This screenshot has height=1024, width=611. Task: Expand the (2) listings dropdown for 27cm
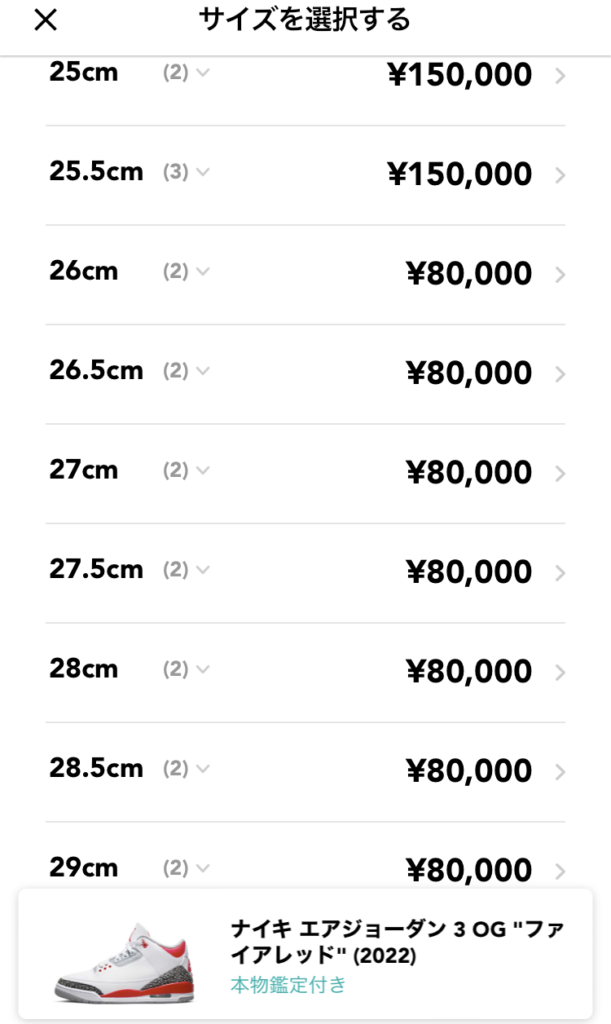(x=186, y=470)
